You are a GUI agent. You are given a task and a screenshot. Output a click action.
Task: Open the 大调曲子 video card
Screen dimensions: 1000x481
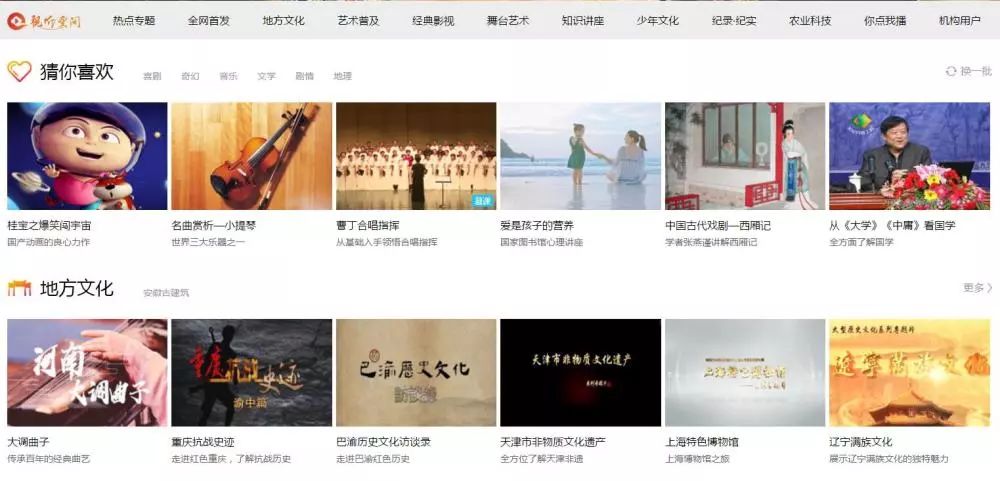coord(87,372)
